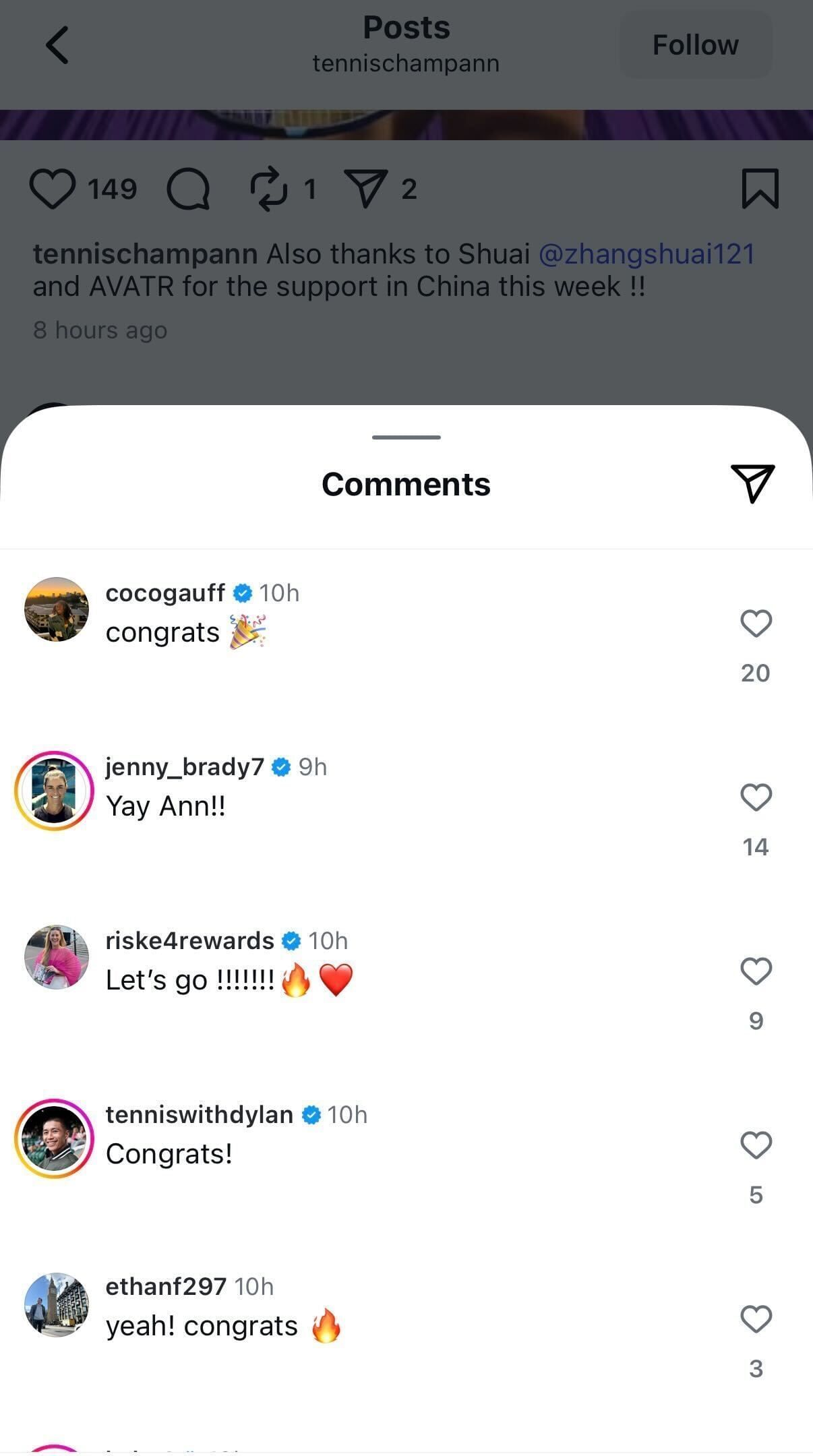The height and width of the screenshot is (1456, 813).
Task: Follow the tennischampann account
Action: tap(695, 45)
